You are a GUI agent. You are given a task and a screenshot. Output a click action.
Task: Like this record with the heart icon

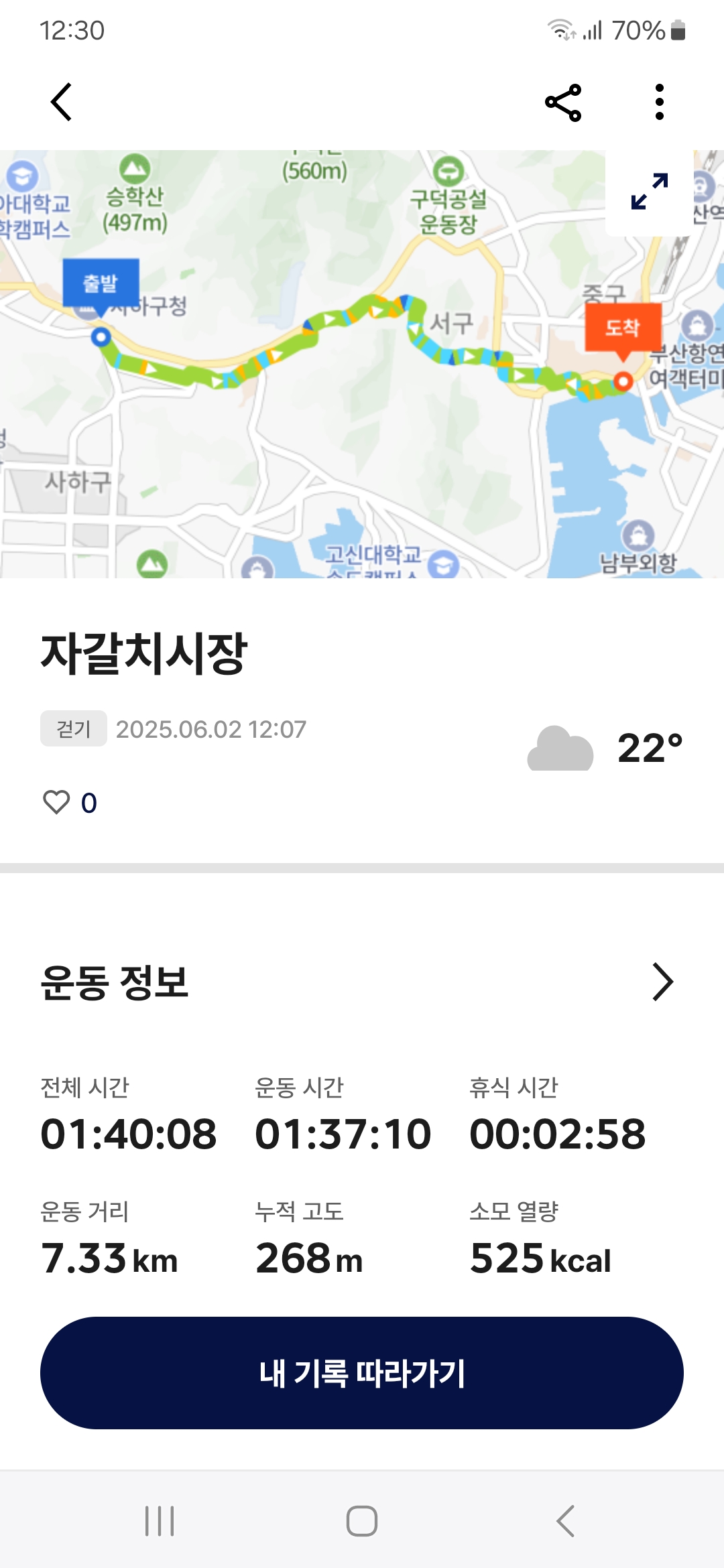(56, 802)
